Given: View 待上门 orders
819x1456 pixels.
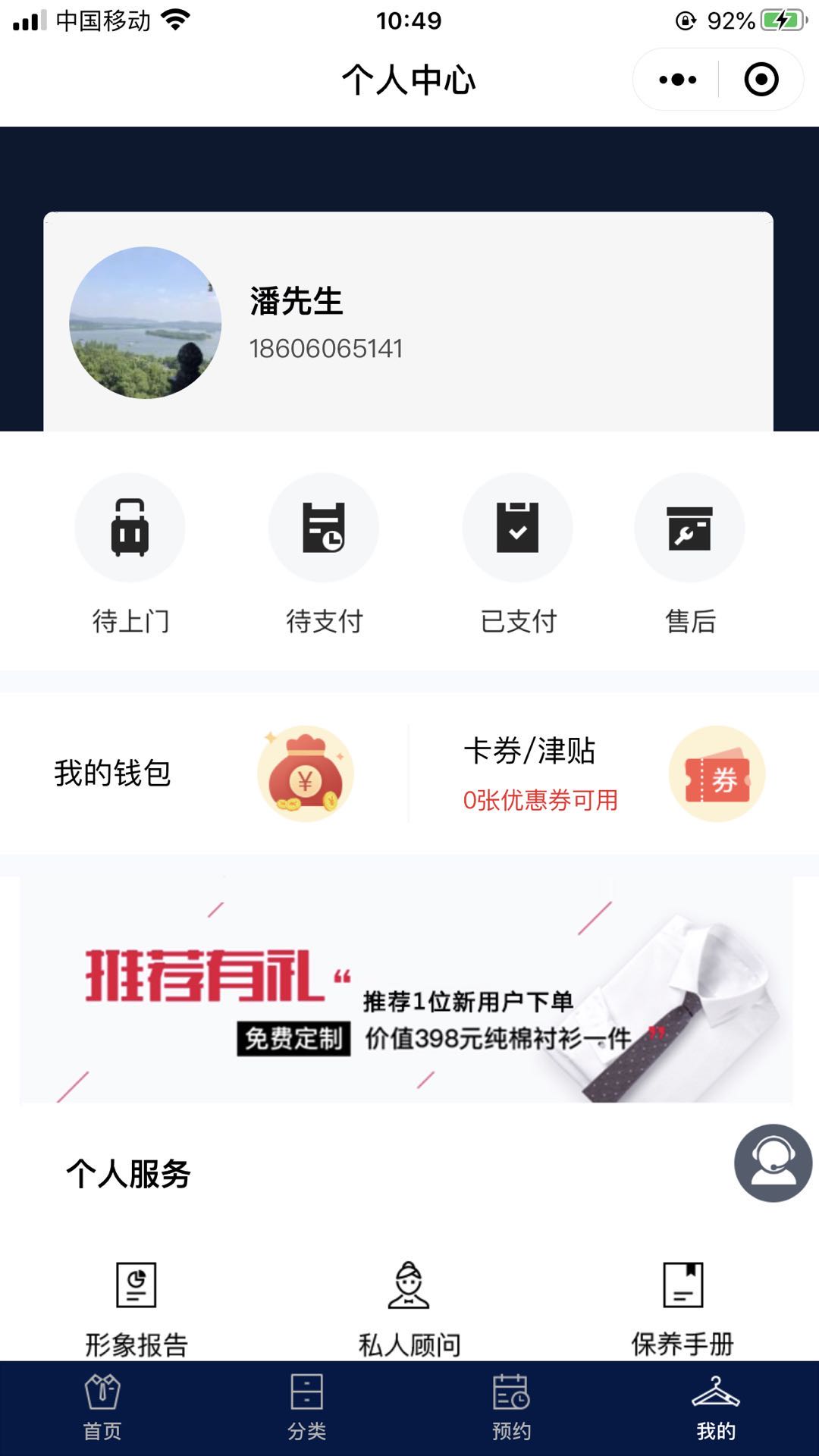Looking at the screenshot, I should tap(130, 555).
